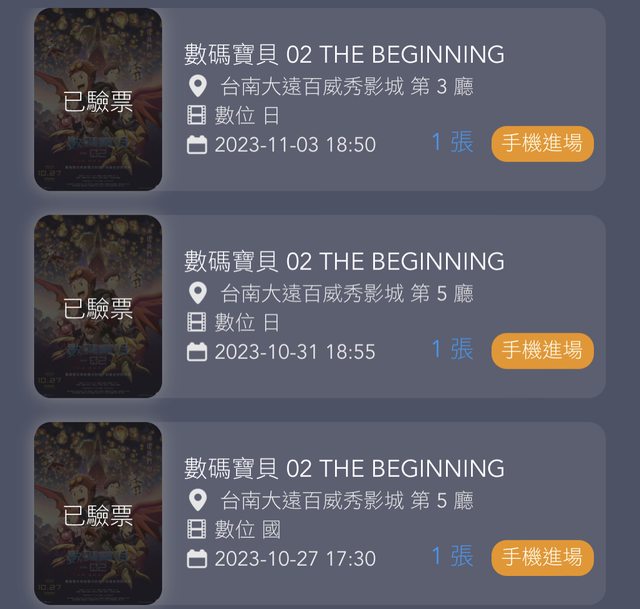Viewport: 640px width, 609px height.
Task: Tap 手機進場 for the 2023-10-31 18:55 ticket
Action: 542,351
